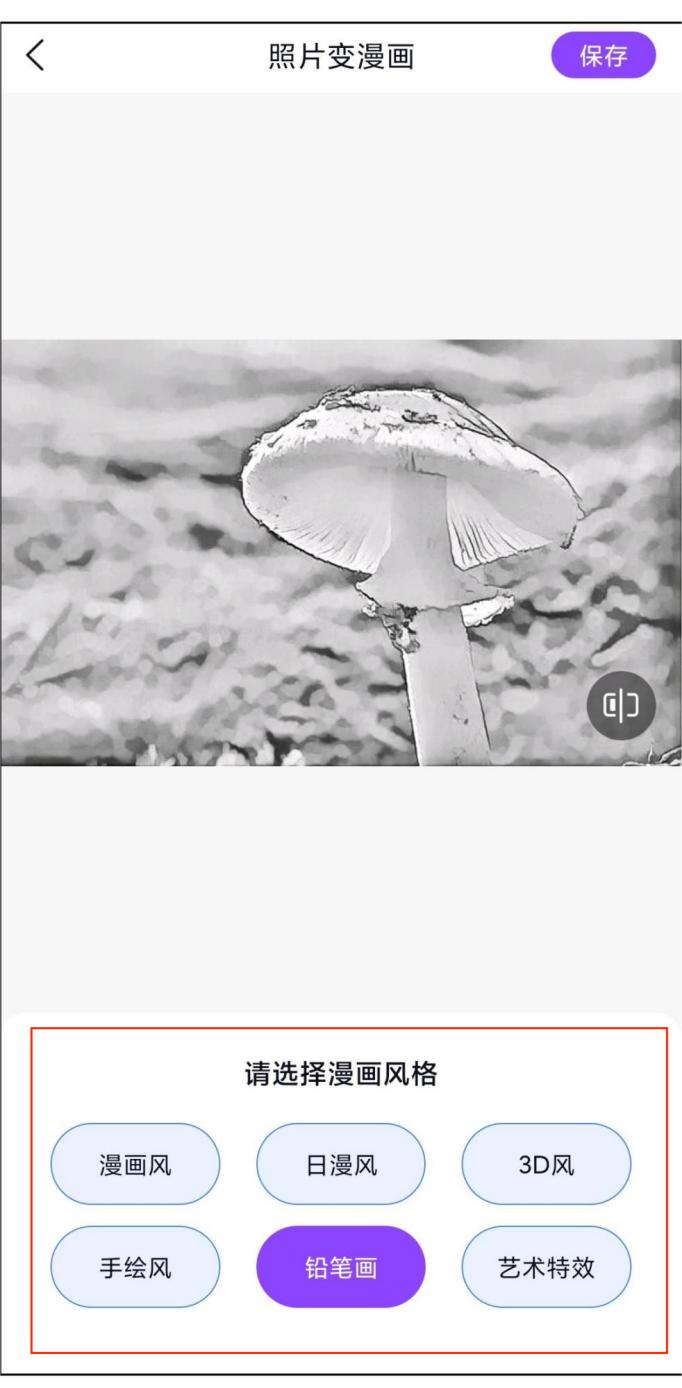Go back using the top-left arrow
The width and height of the screenshot is (682, 1388).
tap(36, 58)
